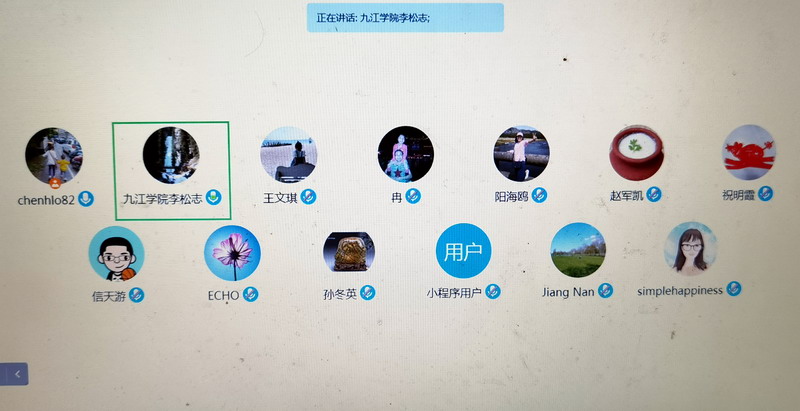Open the 小程序用户 participant
The image size is (800, 411).
[x=463, y=251]
